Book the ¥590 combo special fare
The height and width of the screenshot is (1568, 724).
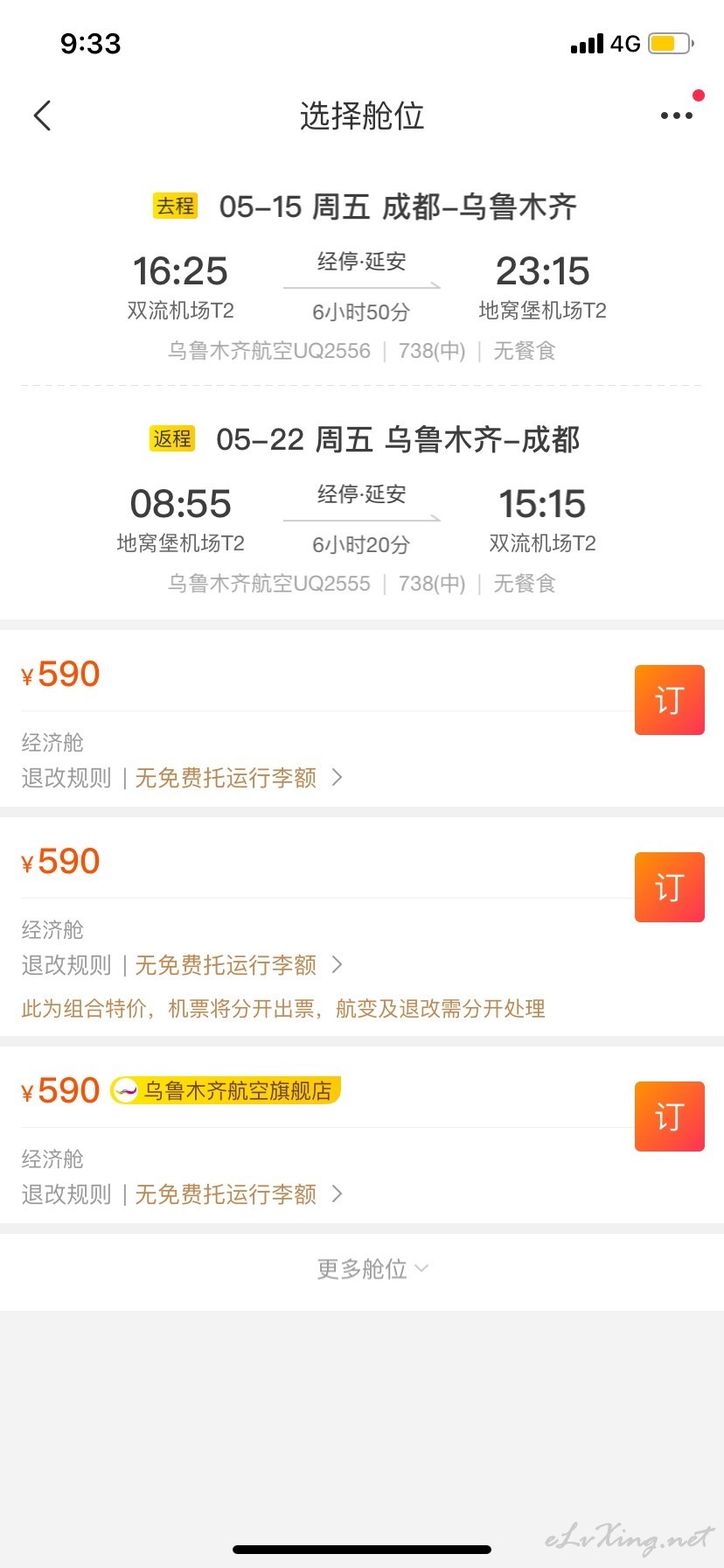[670, 887]
